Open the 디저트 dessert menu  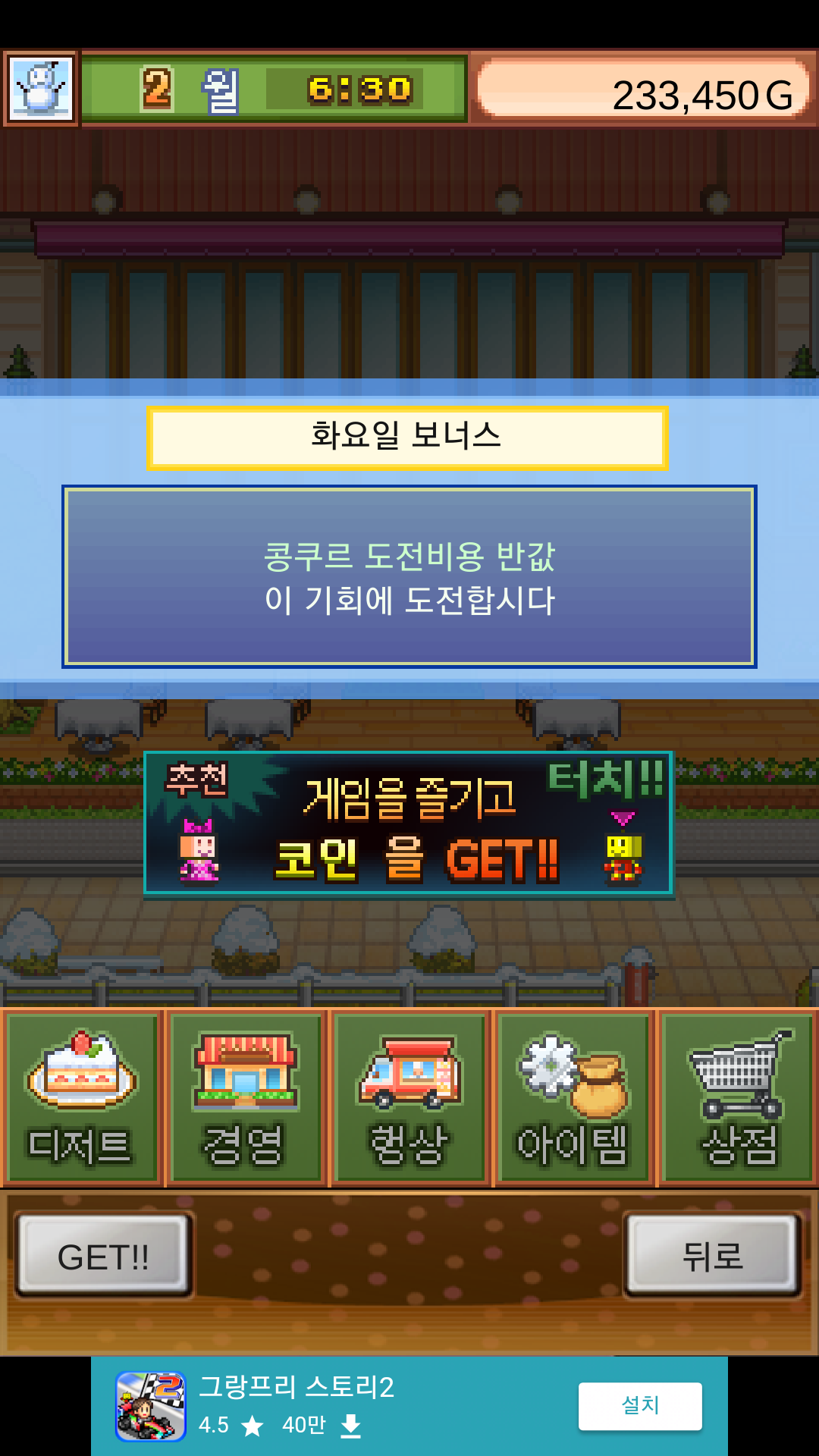[82, 1097]
